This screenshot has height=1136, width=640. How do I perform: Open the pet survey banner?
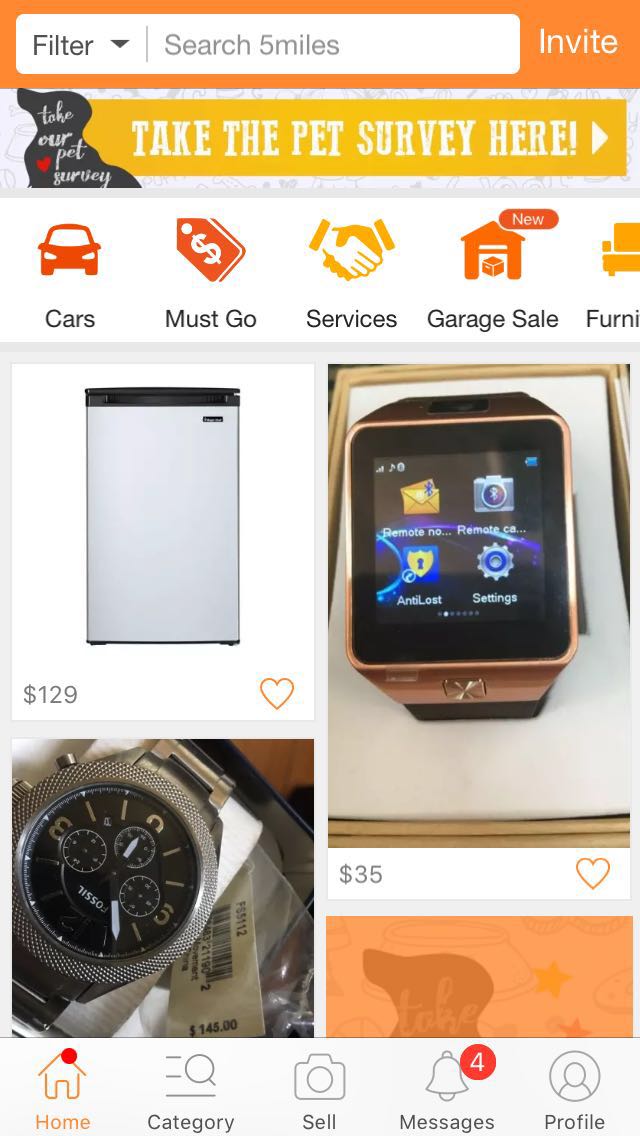[x=320, y=139]
